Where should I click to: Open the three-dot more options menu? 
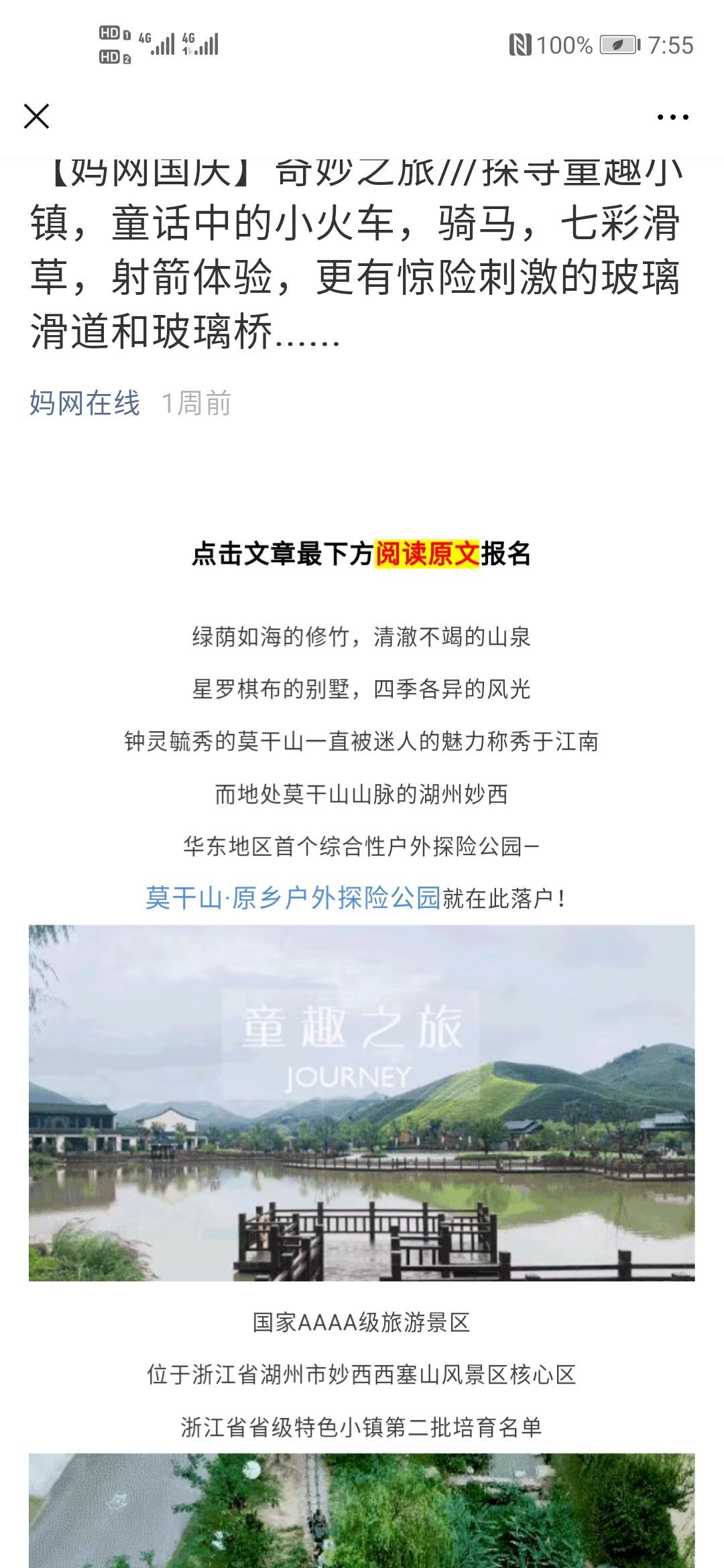point(672,117)
